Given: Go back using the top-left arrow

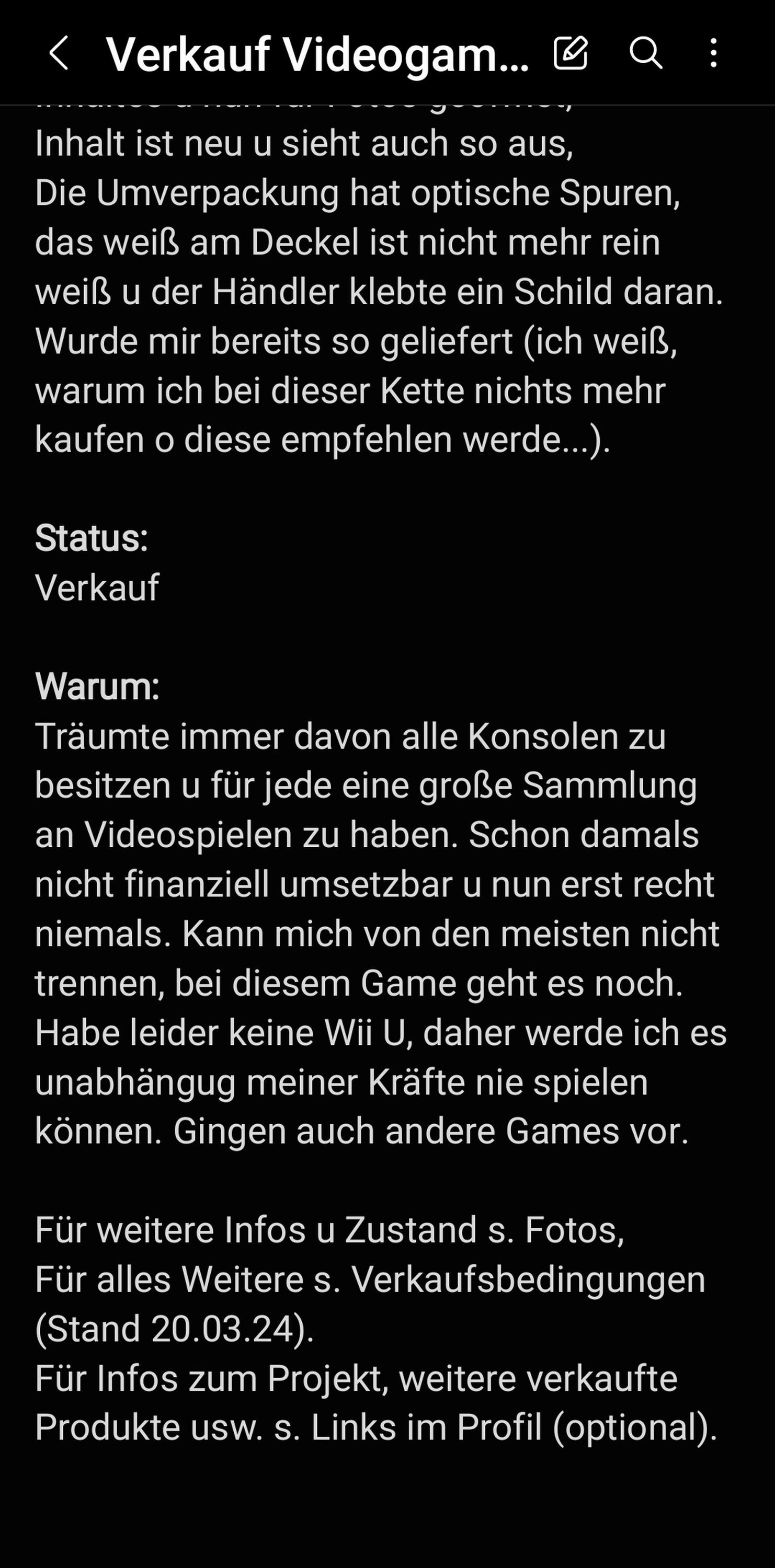Looking at the screenshot, I should click(59, 53).
